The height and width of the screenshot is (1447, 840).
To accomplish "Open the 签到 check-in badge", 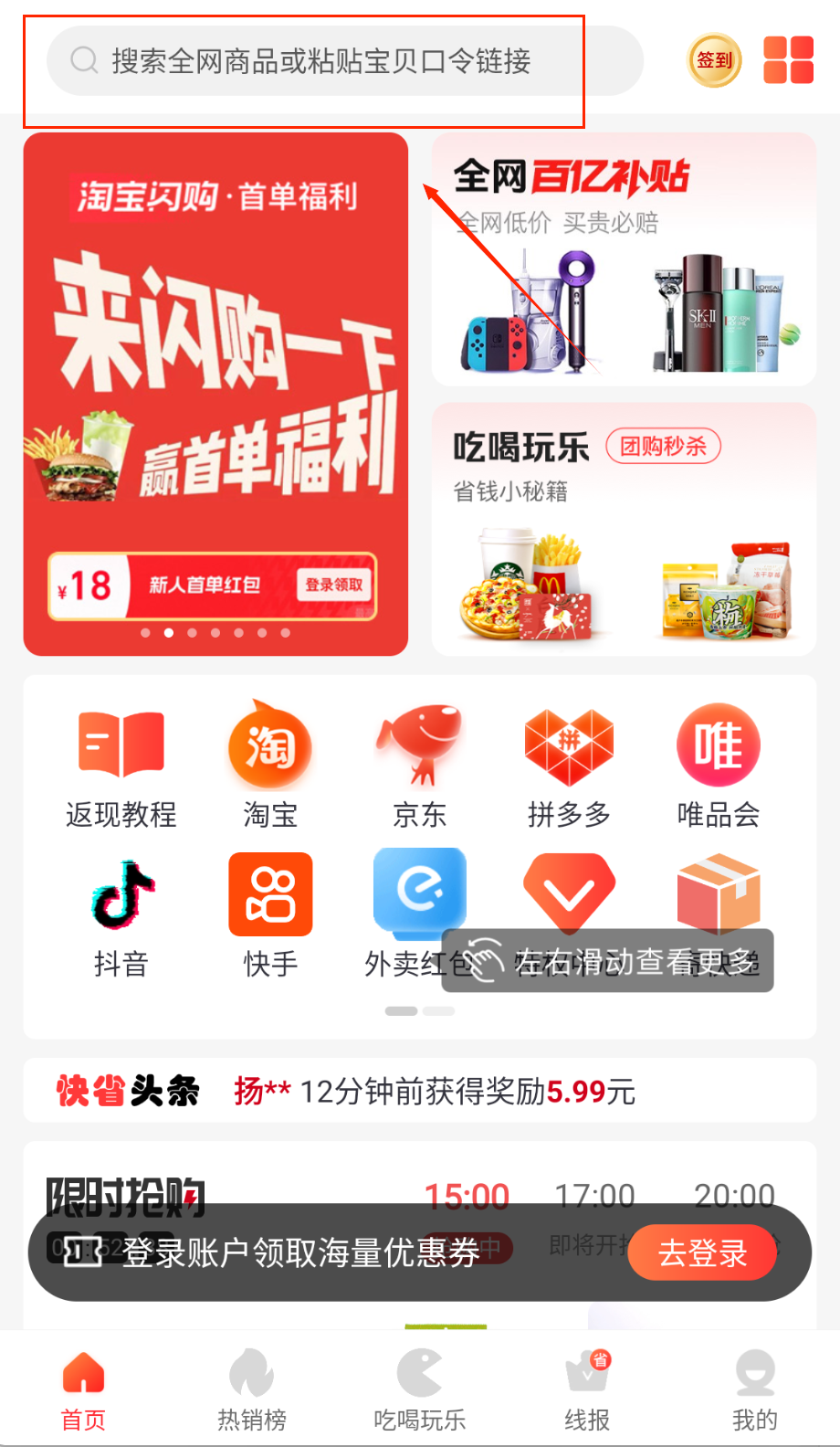I will tap(714, 60).
